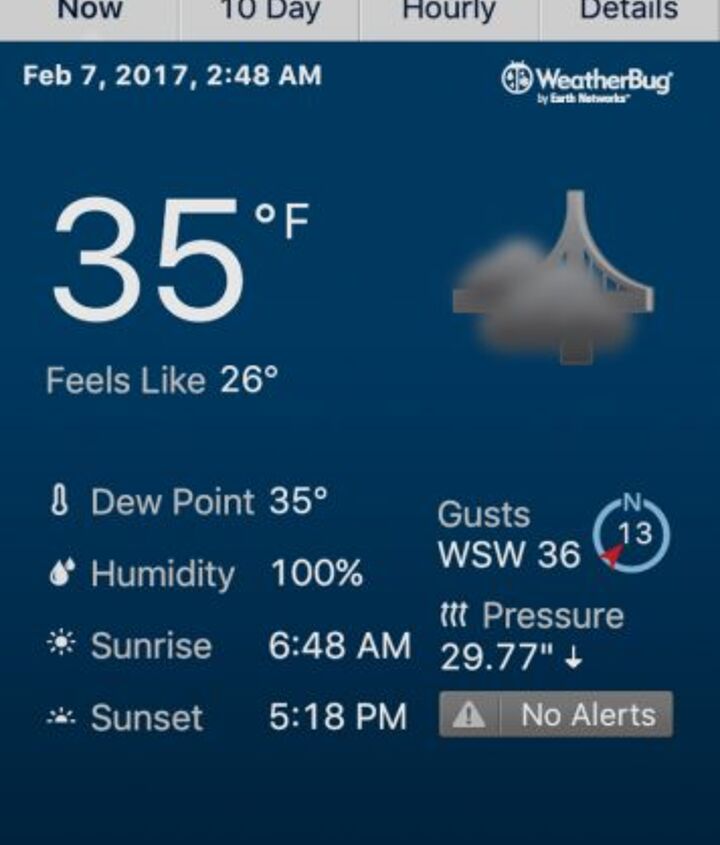Screen dimensions: 720x845
Task: Select the Hourly tab
Action: (449, 14)
